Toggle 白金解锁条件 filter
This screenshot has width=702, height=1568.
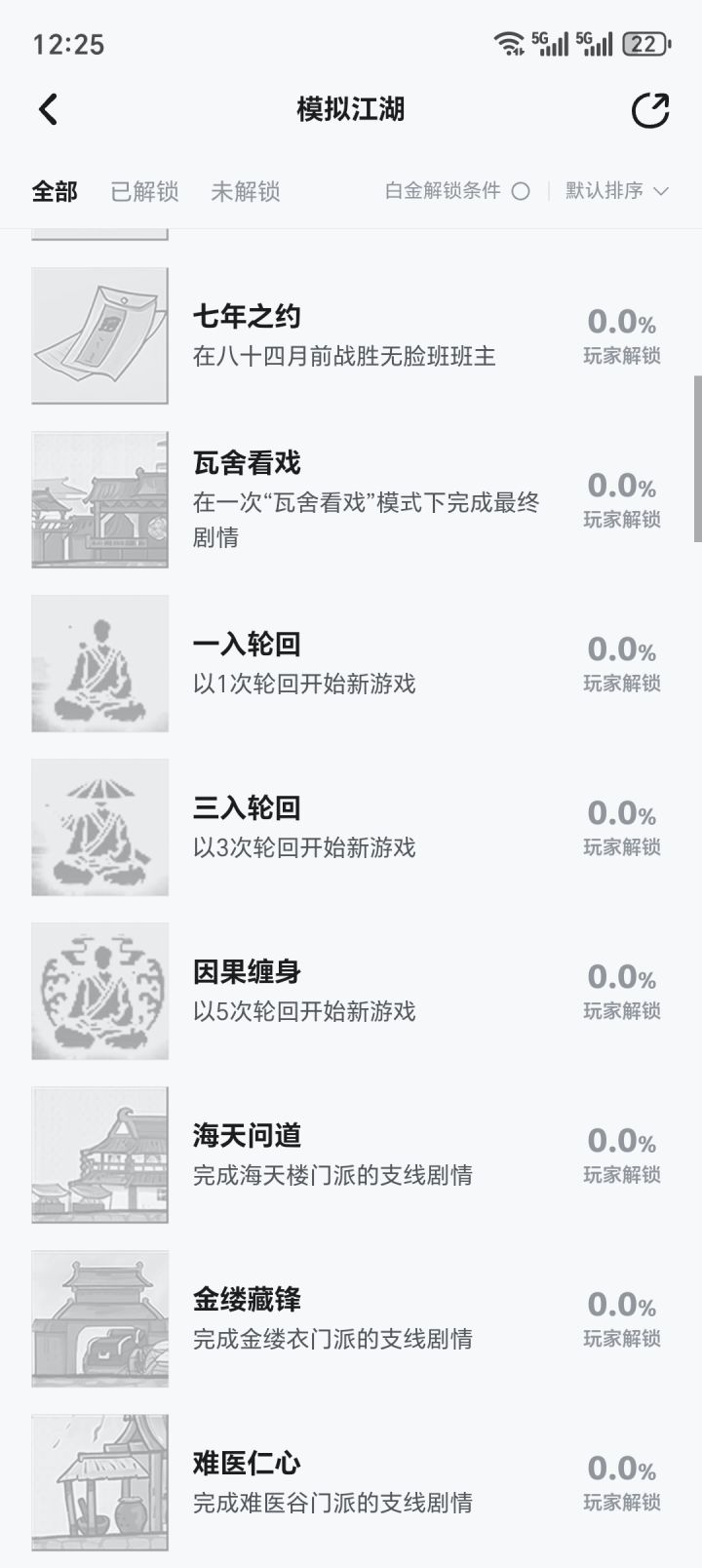tap(521, 191)
